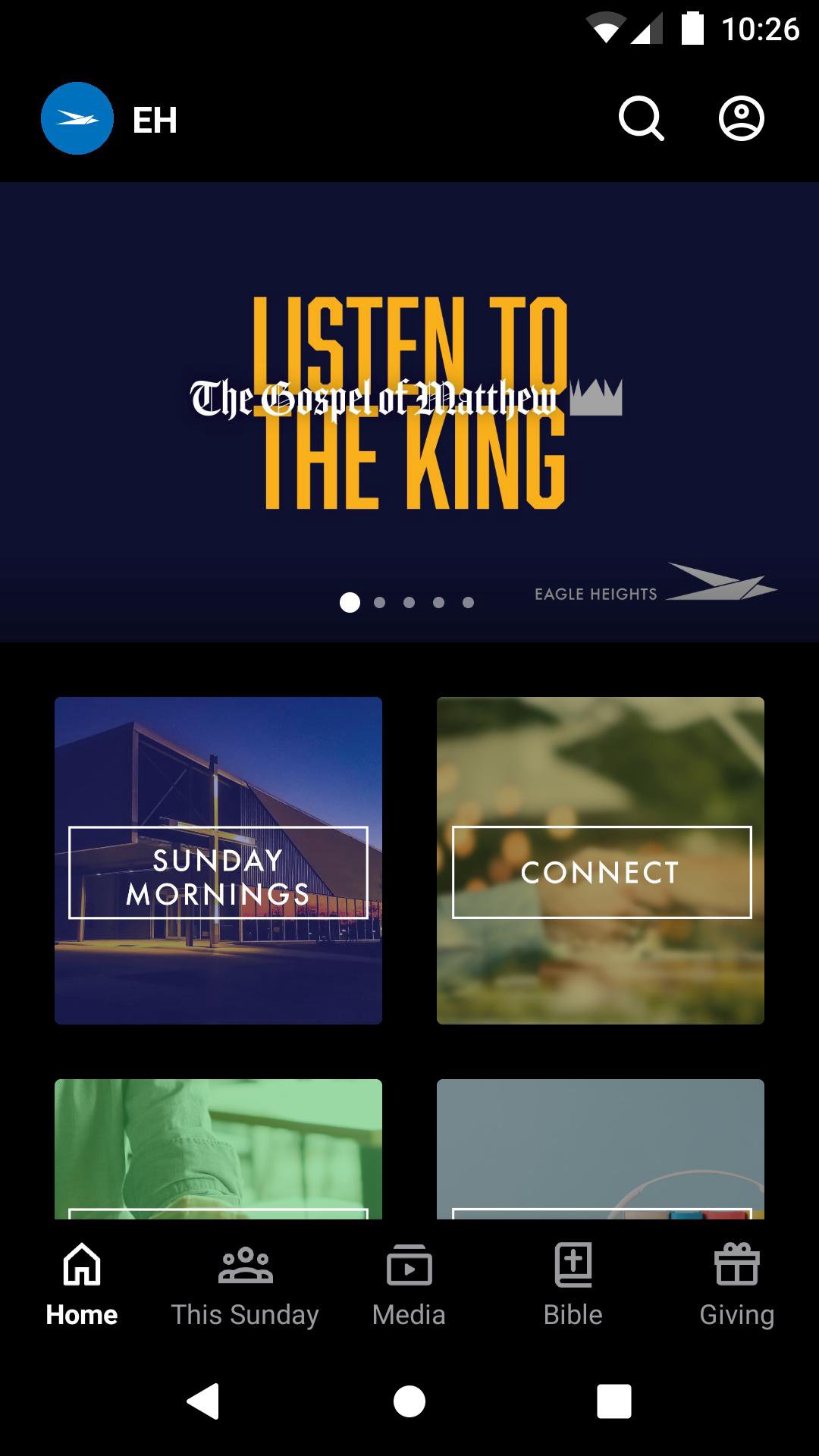Go to the Bible tab
Viewport: 819px width, 1456px height.
[x=573, y=1282]
